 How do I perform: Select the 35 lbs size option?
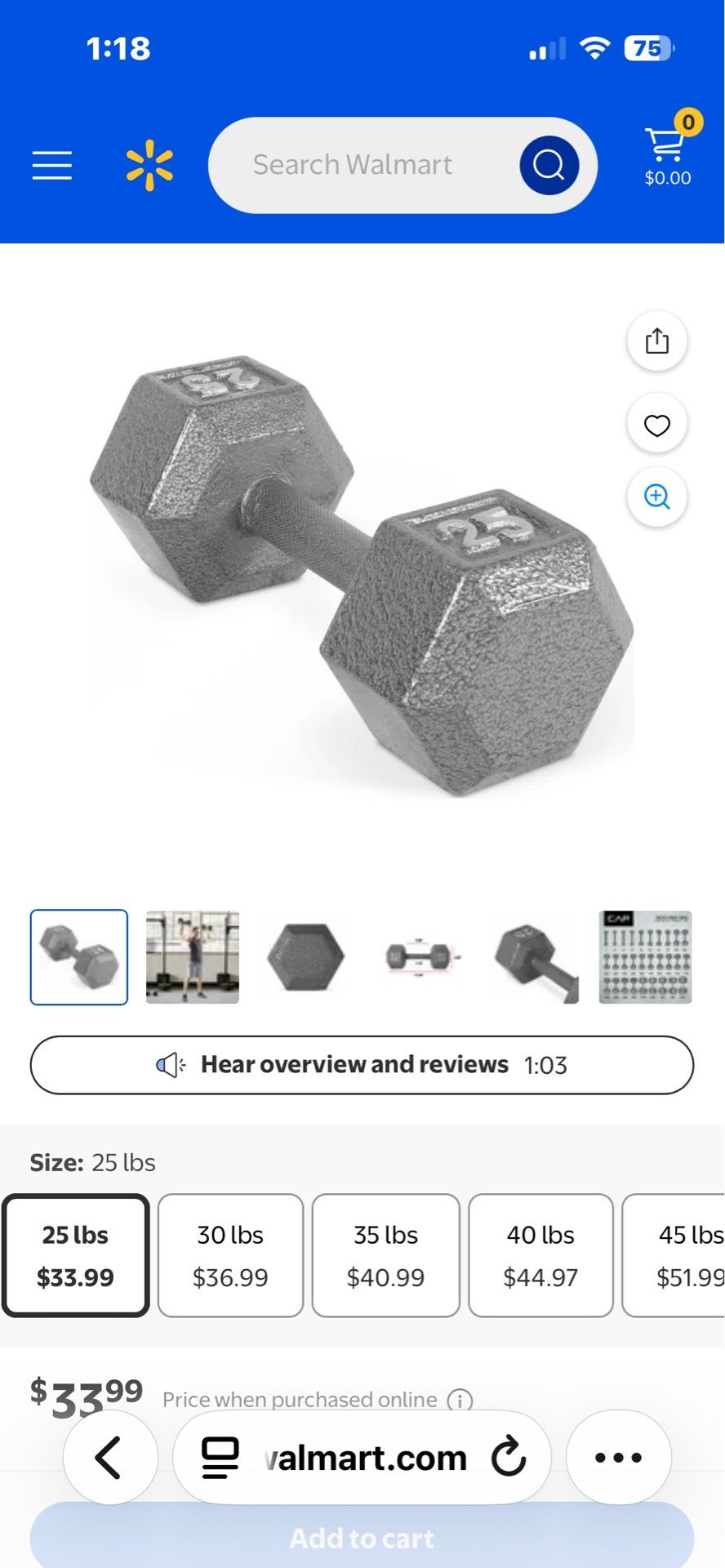pyautogui.click(x=385, y=1255)
